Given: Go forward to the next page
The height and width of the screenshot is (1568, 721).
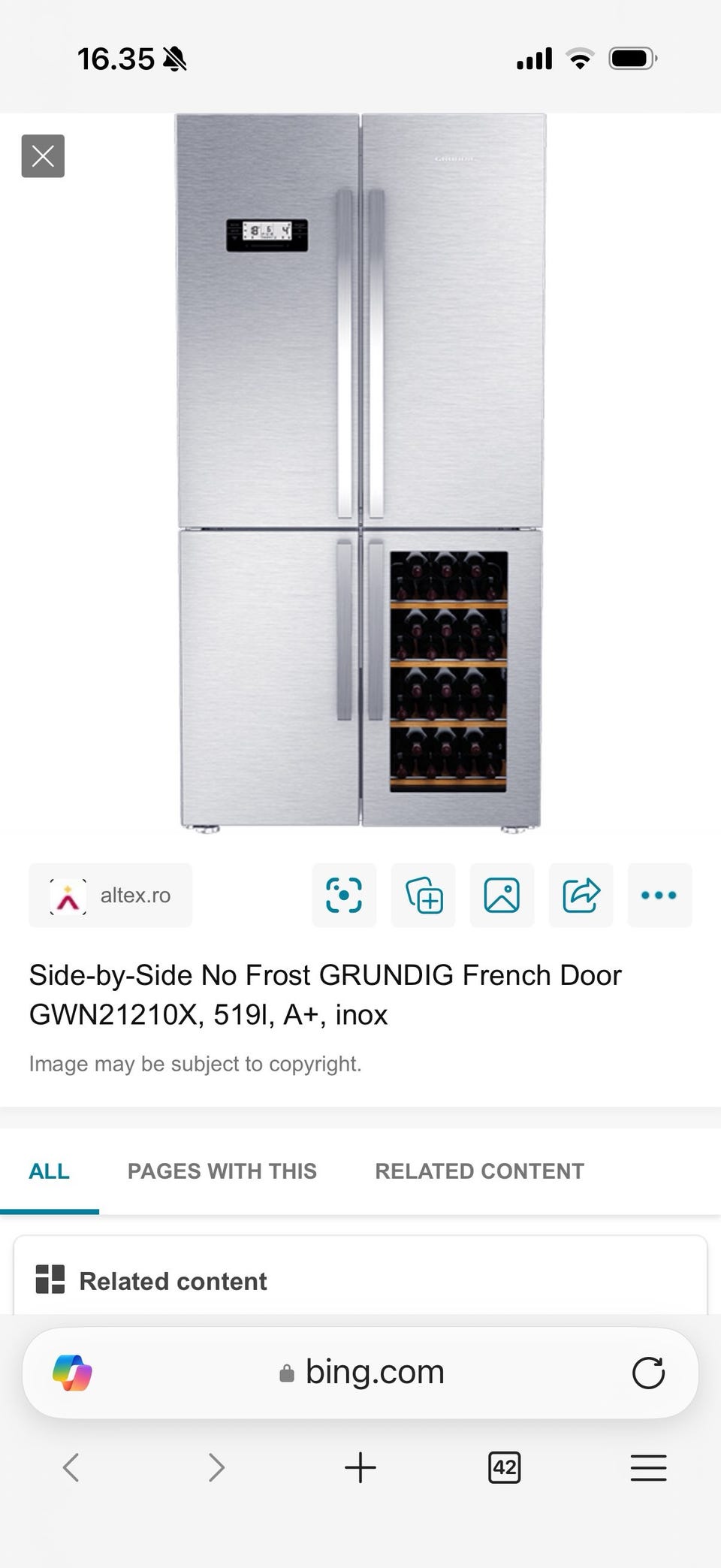Looking at the screenshot, I should (216, 1467).
